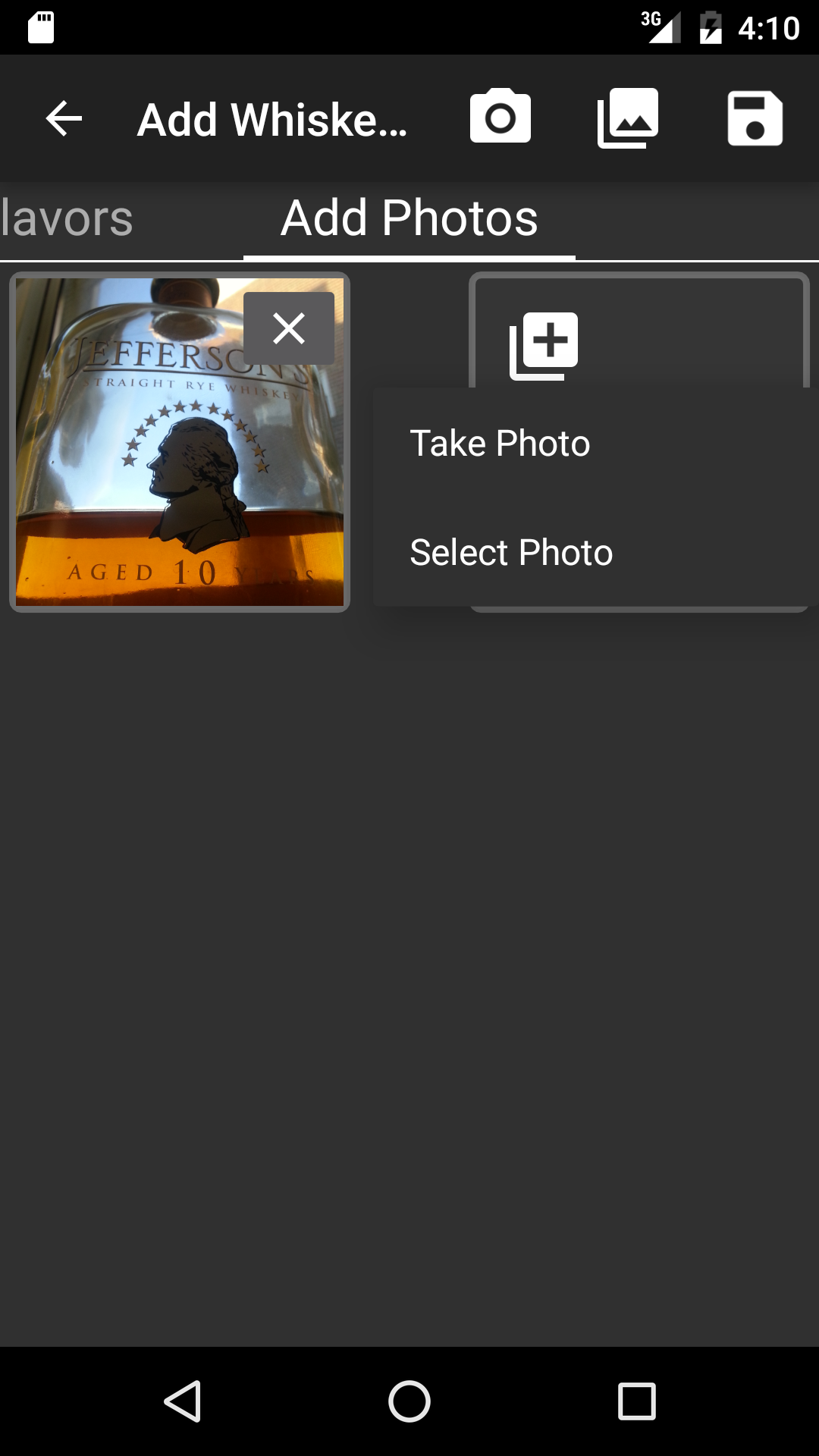Screen dimensions: 819x1456
Task: Choose Select Photo from the menu
Action: (511, 552)
